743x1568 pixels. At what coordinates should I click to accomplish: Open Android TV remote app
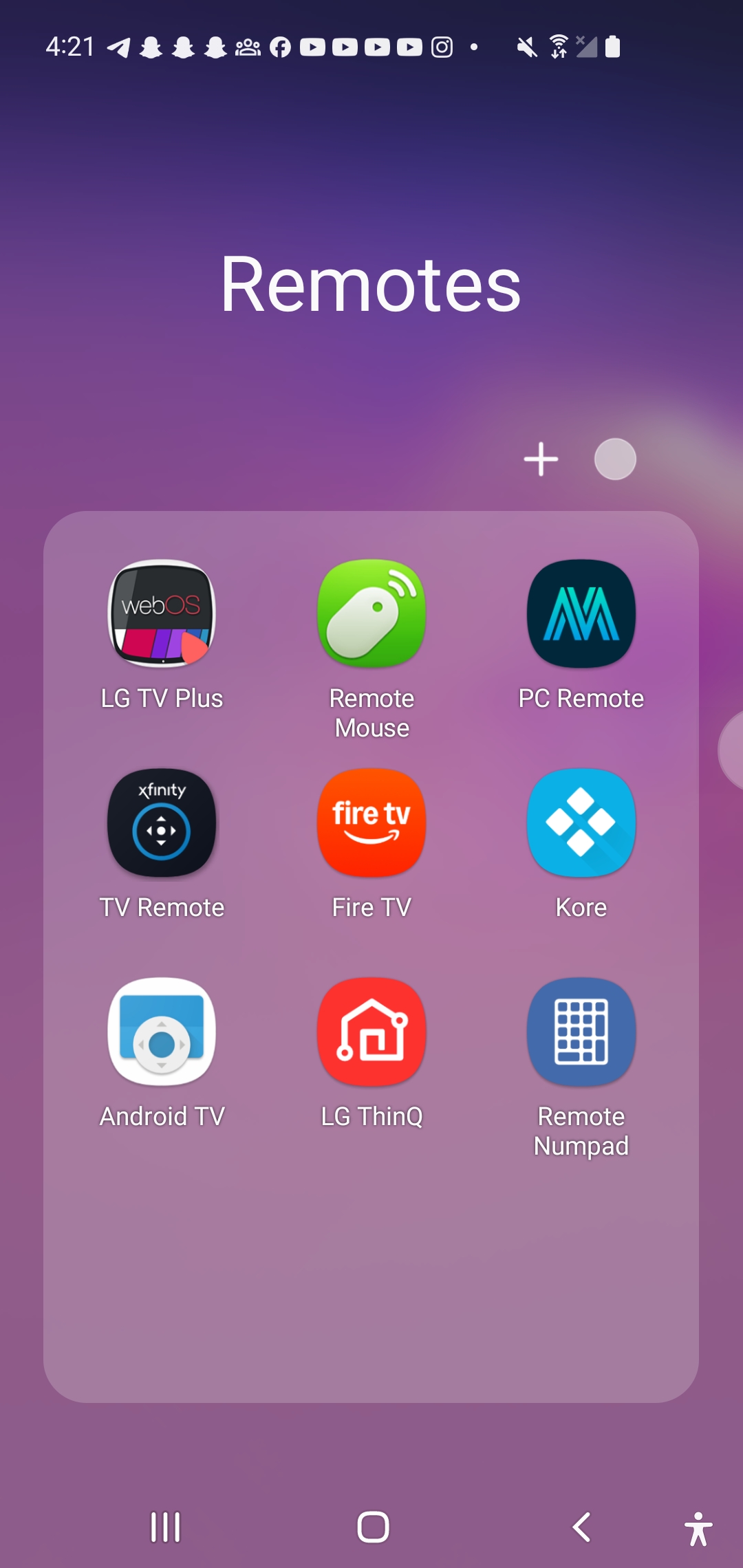(162, 1032)
